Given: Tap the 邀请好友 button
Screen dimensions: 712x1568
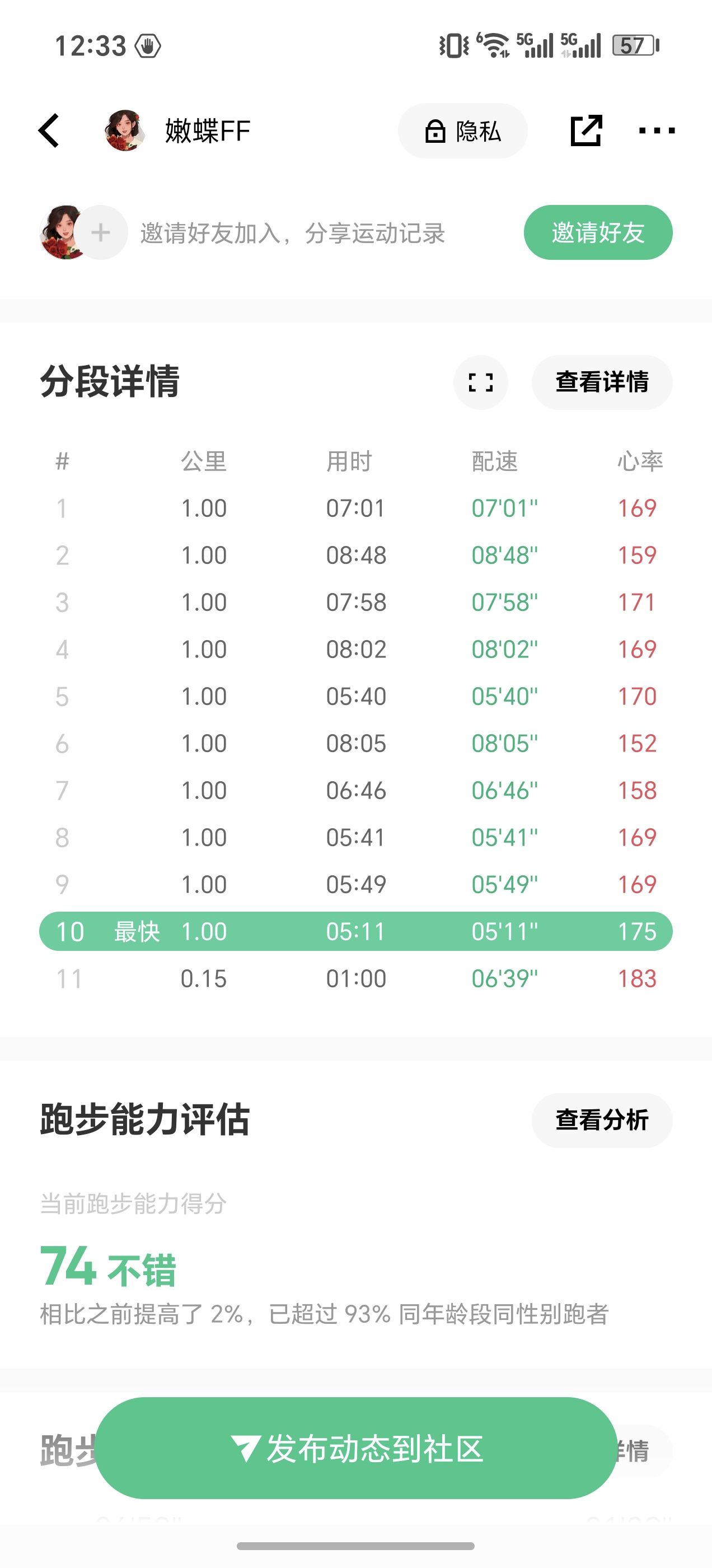Looking at the screenshot, I should pos(598,232).
